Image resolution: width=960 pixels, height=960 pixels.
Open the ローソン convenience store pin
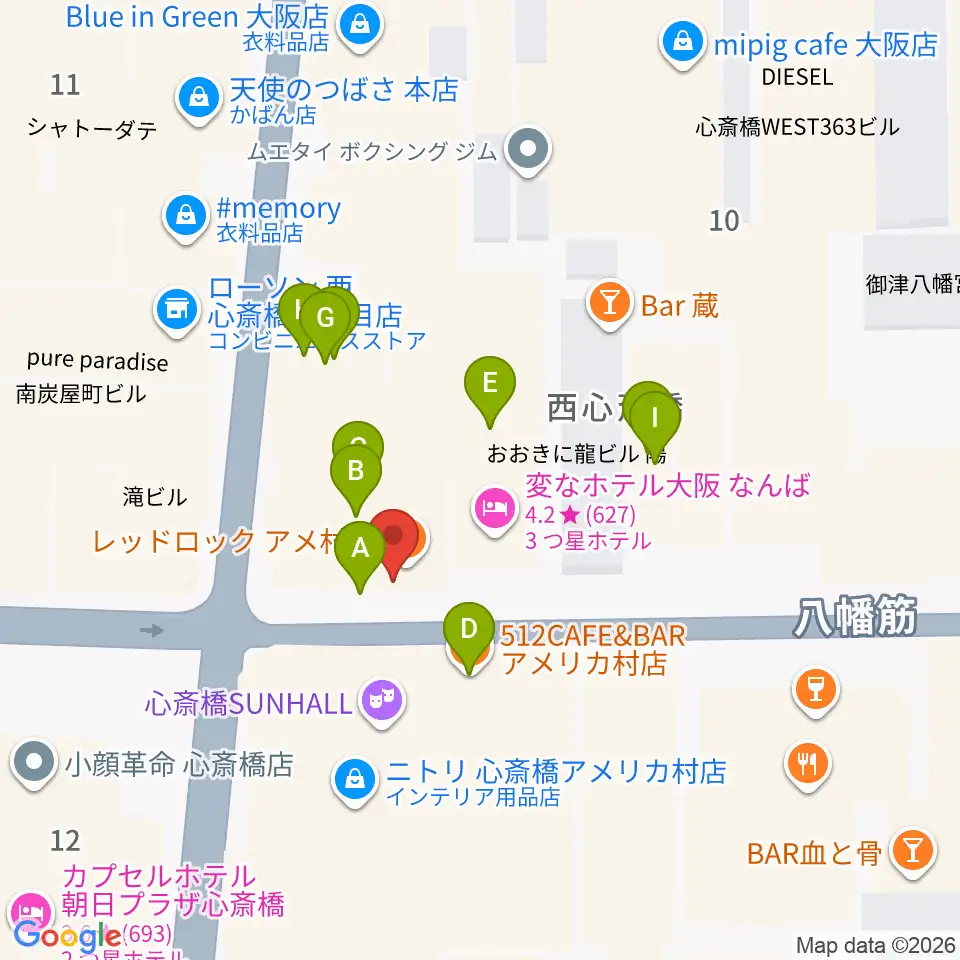pyautogui.click(x=177, y=311)
